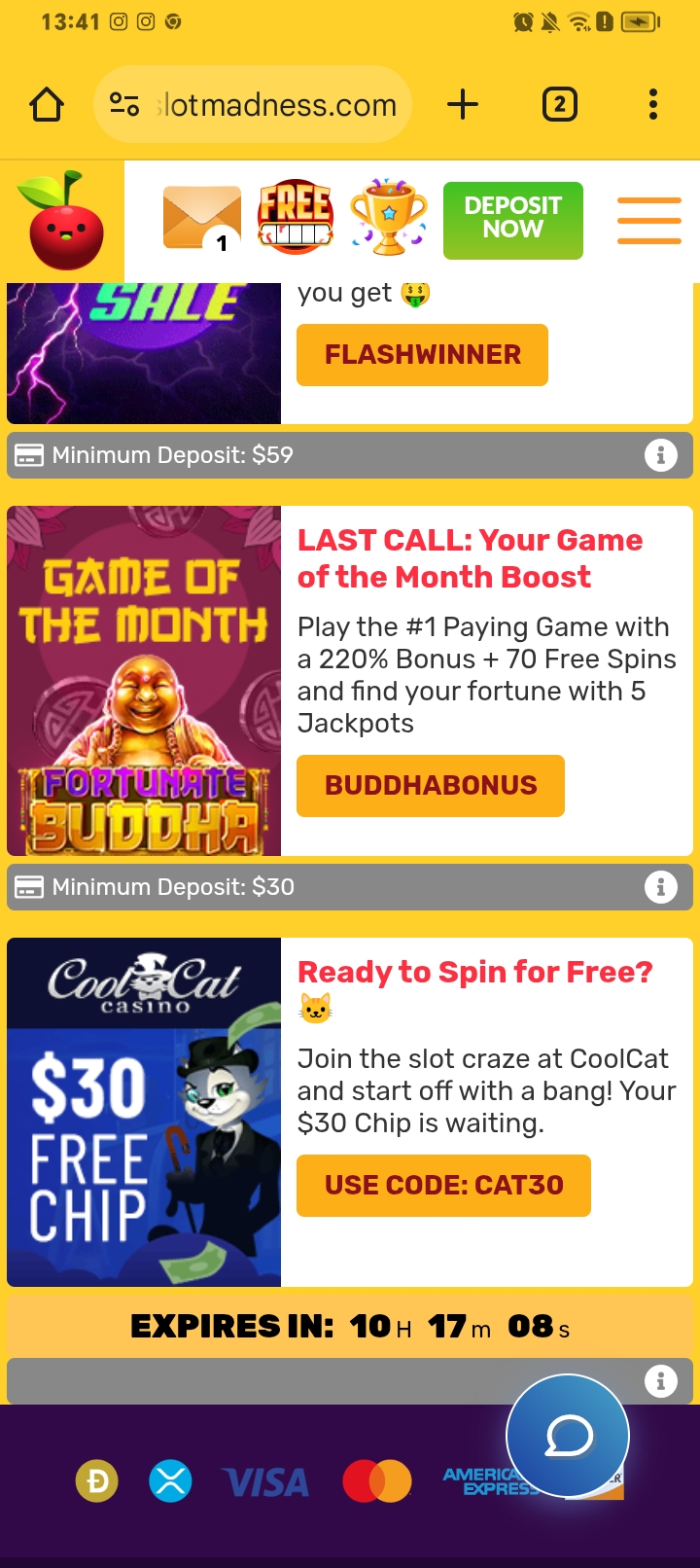Claim the FLASHWINNER coupon code
Viewport: 700px width, 1568px height.
422,355
